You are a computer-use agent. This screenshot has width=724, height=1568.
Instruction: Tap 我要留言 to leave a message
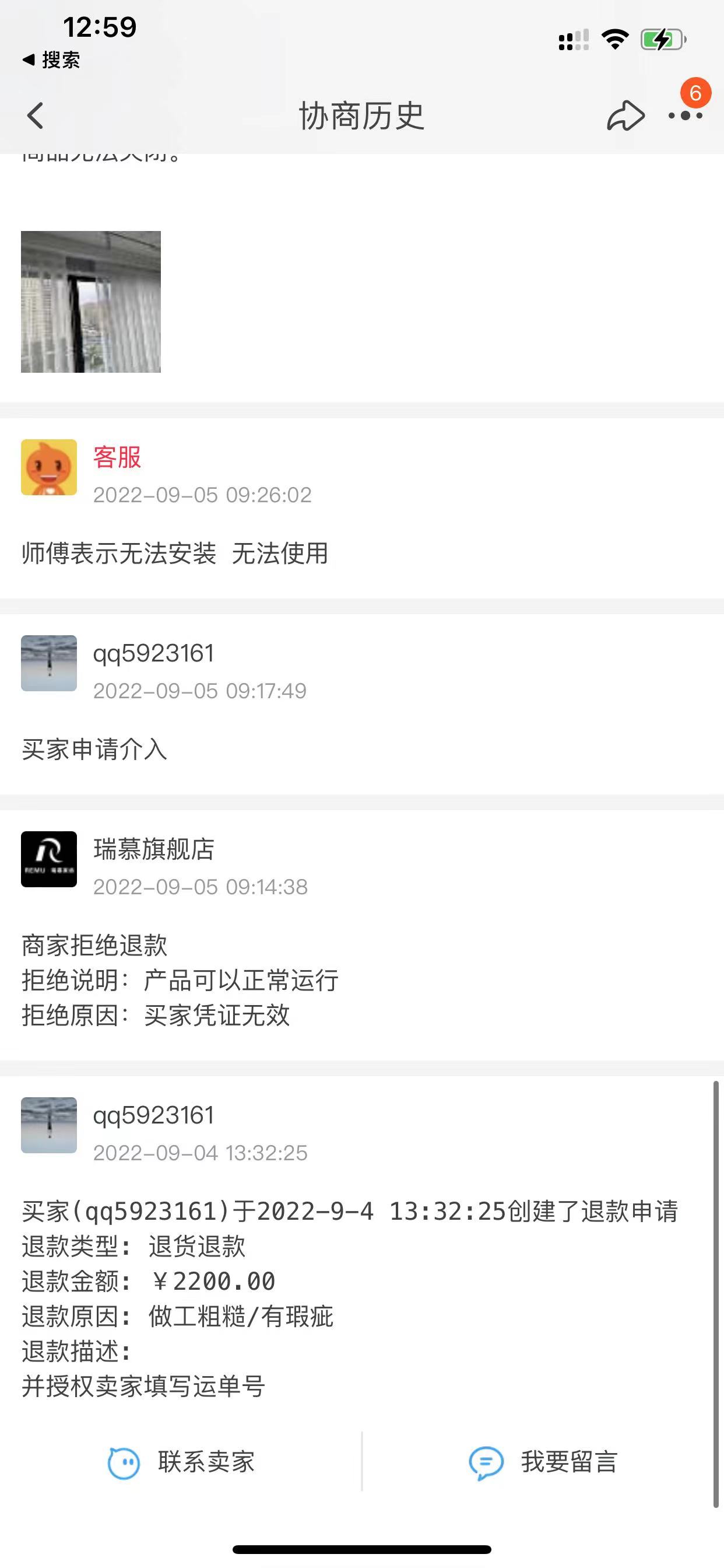point(543,1462)
